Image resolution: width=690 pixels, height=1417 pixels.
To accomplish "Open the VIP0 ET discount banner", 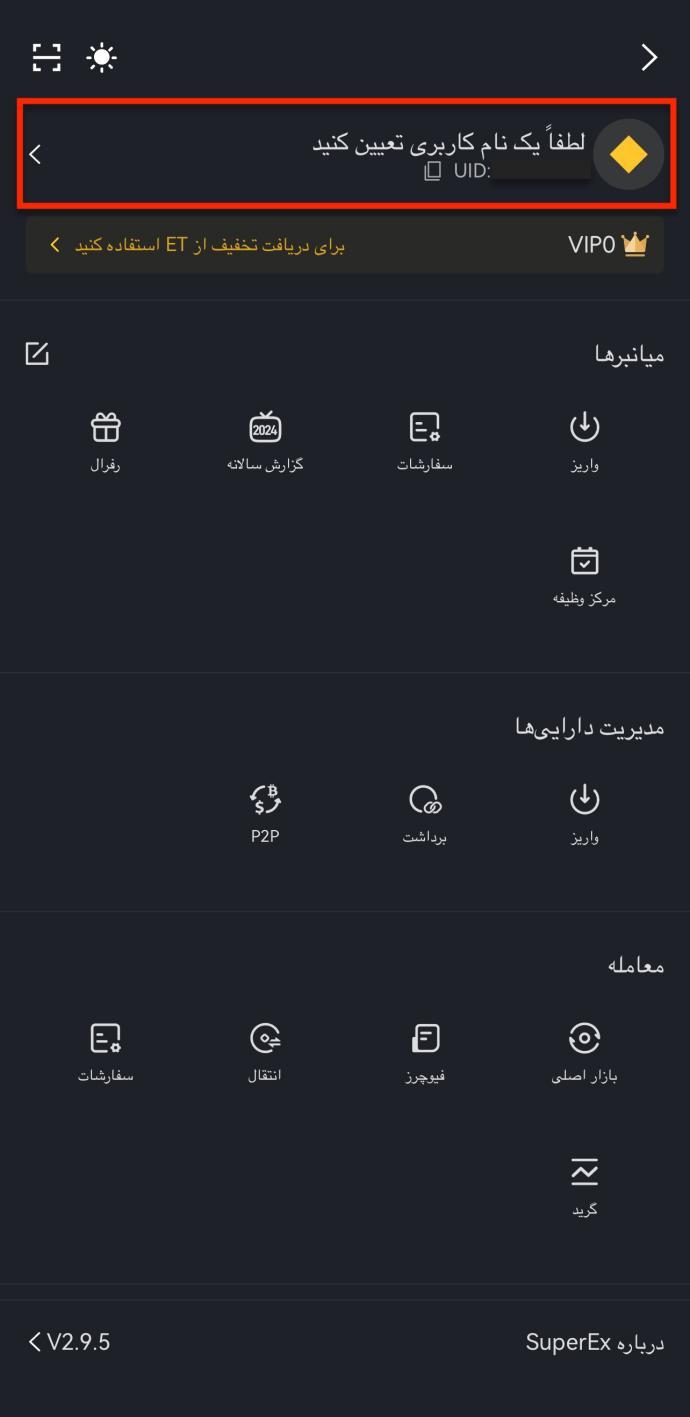I will [x=345, y=245].
